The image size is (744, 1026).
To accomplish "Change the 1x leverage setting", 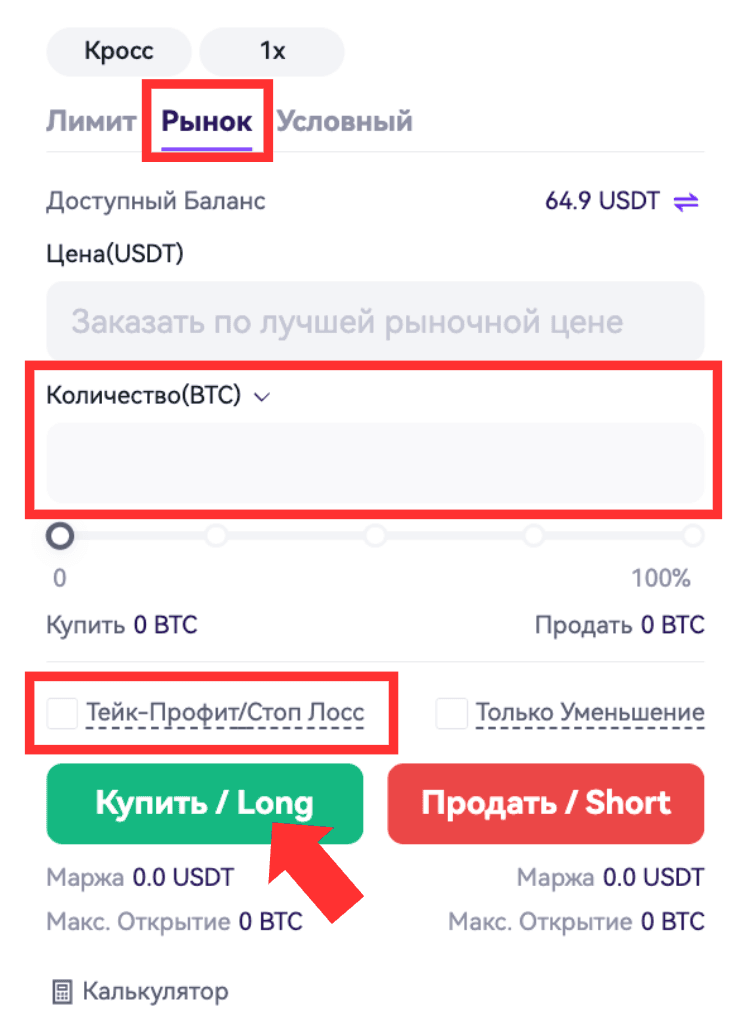I will point(272,51).
